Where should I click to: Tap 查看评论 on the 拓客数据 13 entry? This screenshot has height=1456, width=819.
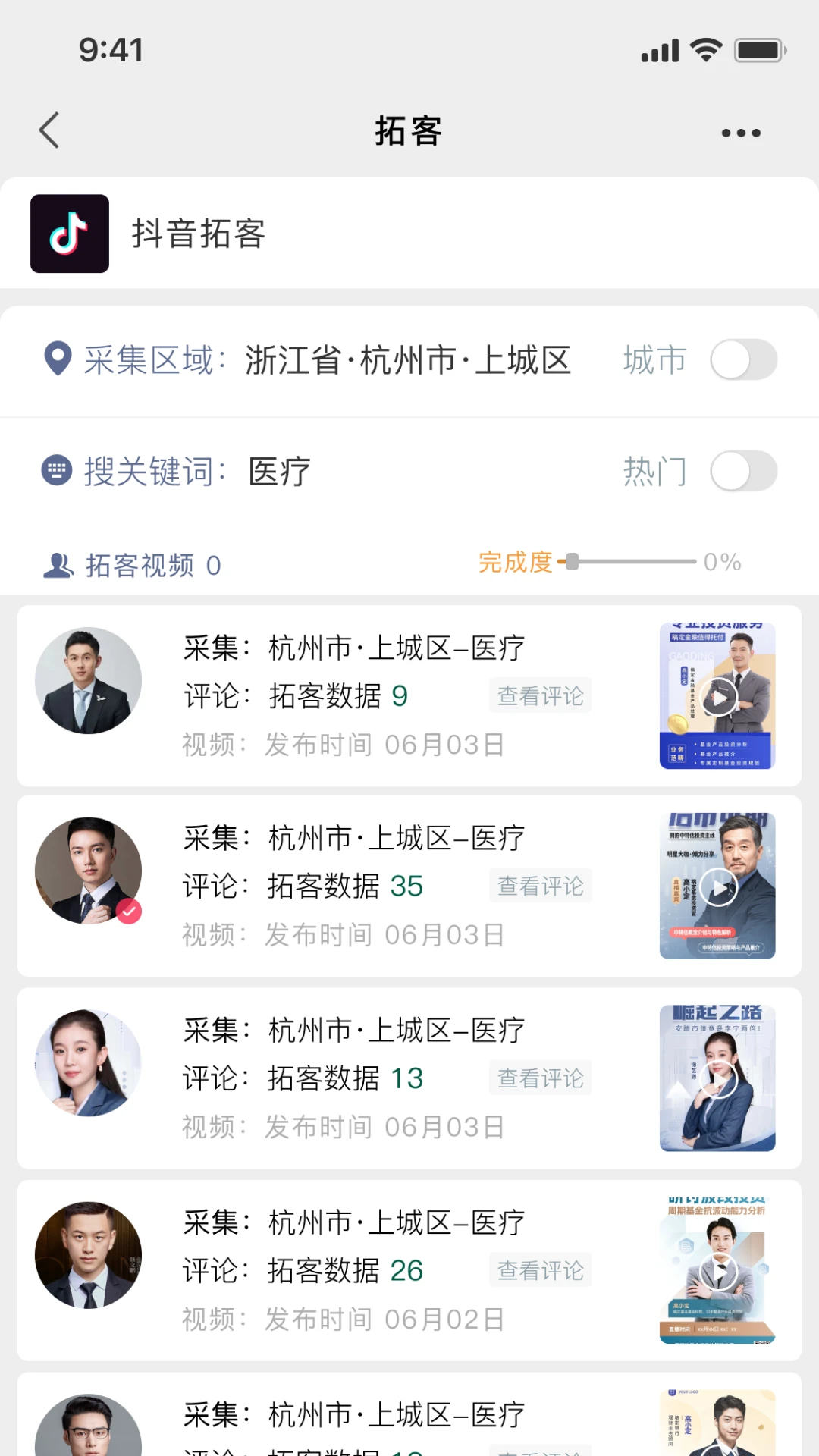540,1078
